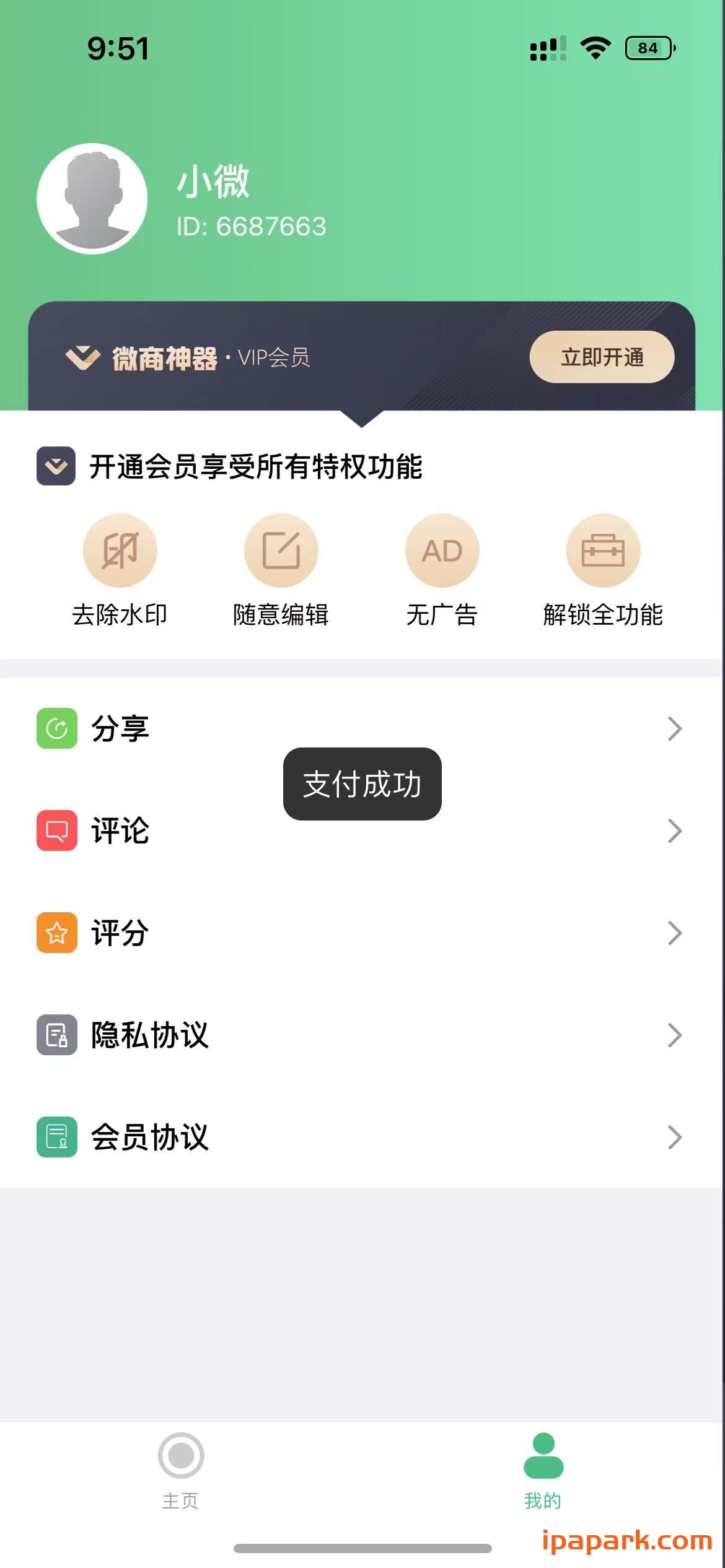The width and height of the screenshot is (725, 1568).
Task: Expand 会员协议 with its chevron arrow
Action: (x=675, y=1136)
